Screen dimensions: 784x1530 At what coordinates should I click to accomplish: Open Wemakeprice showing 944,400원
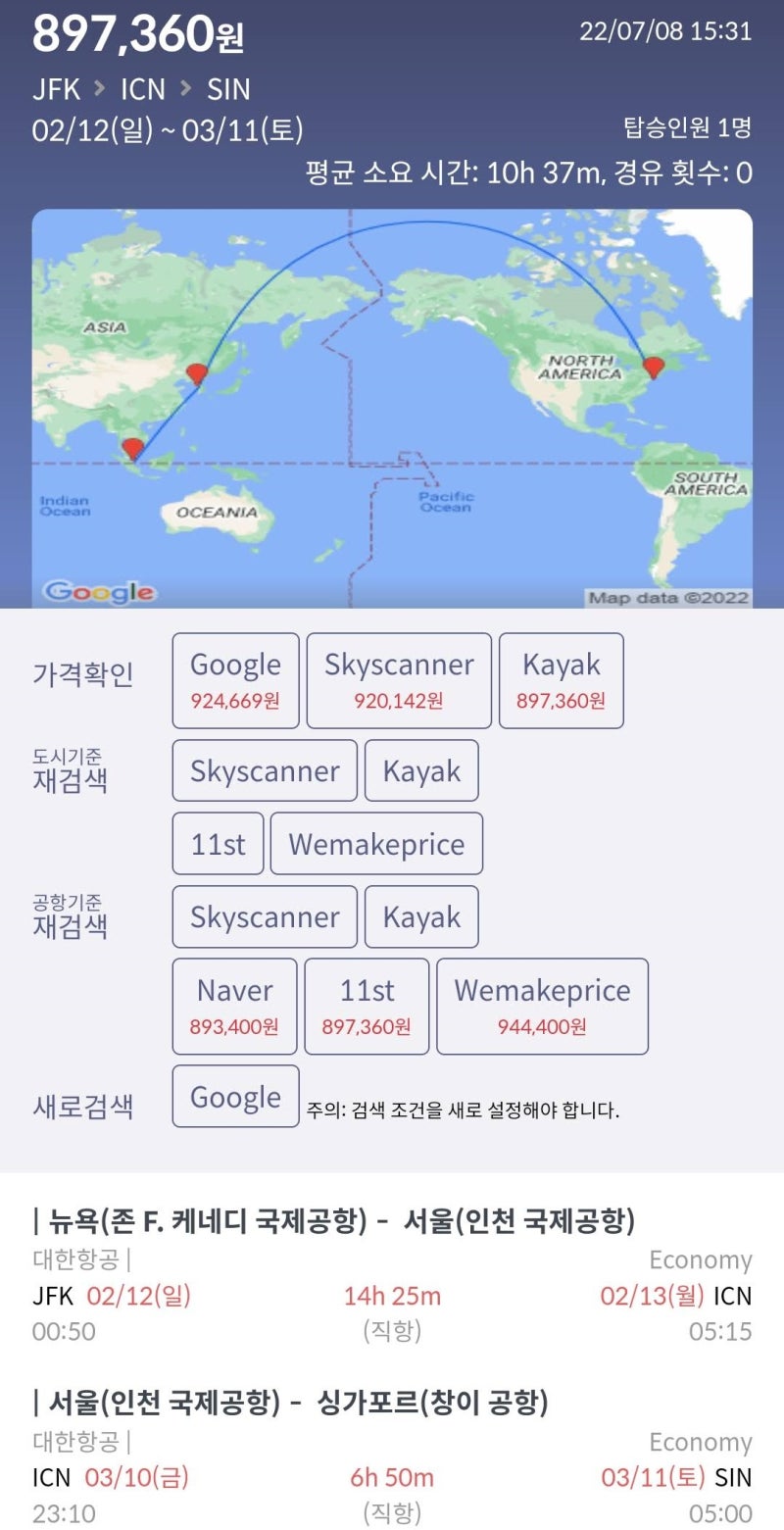[544, 1006]
